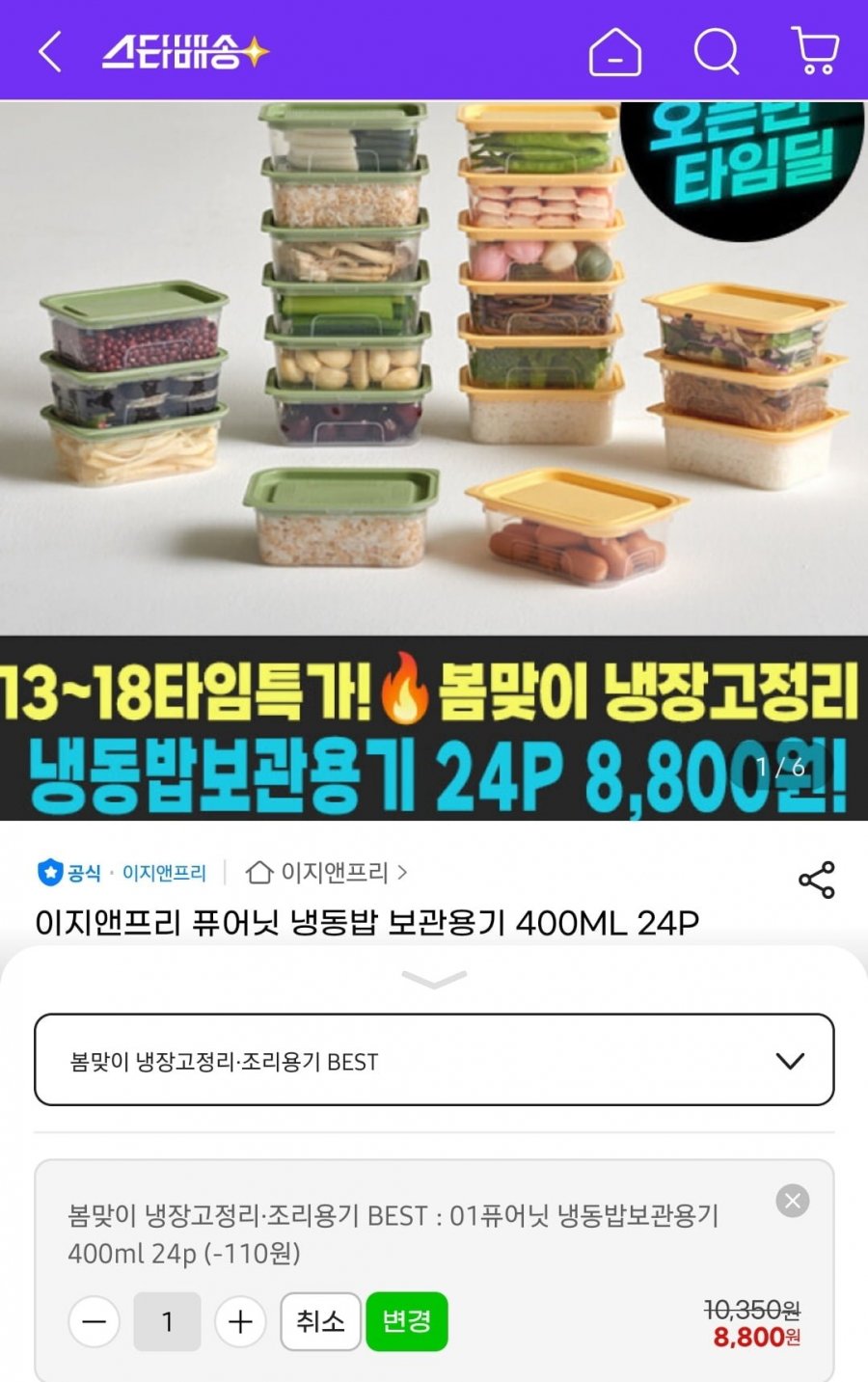
Task: Share this product
Action: click(816, 880)
